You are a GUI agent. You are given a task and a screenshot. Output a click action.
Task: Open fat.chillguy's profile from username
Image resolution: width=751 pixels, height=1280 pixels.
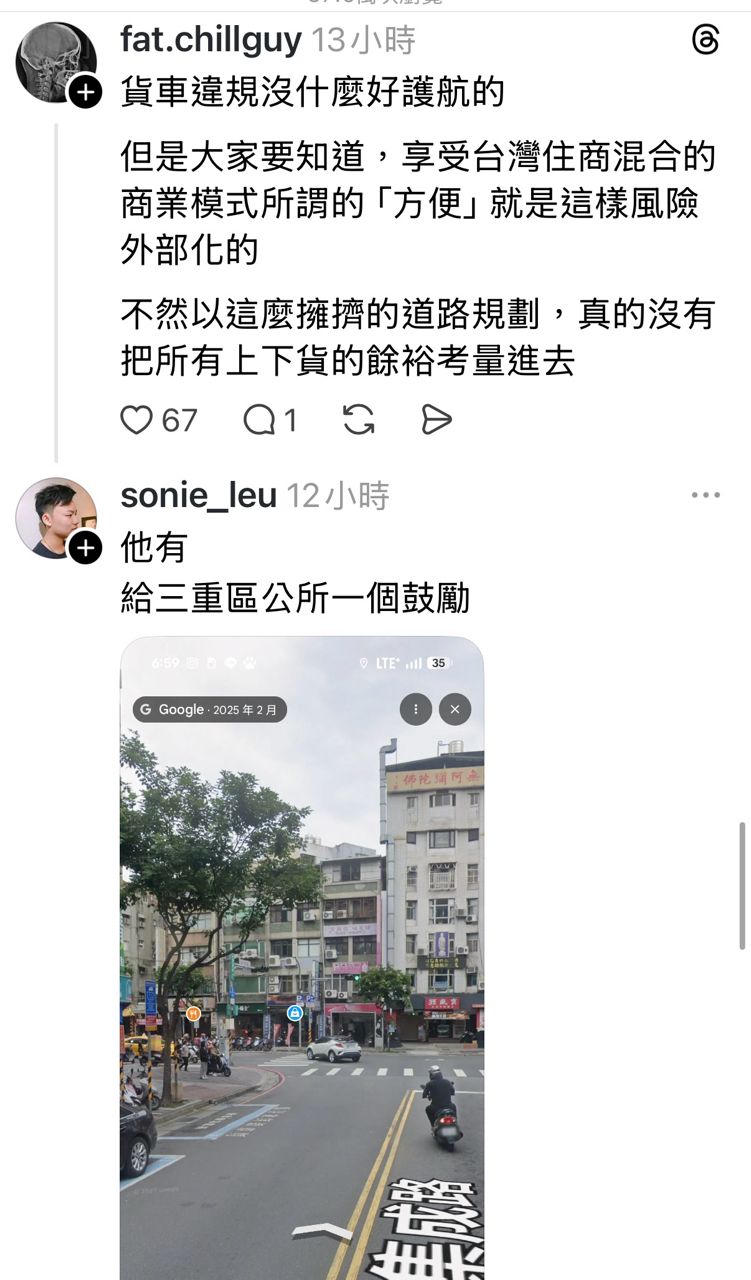(x=210, y=40)
